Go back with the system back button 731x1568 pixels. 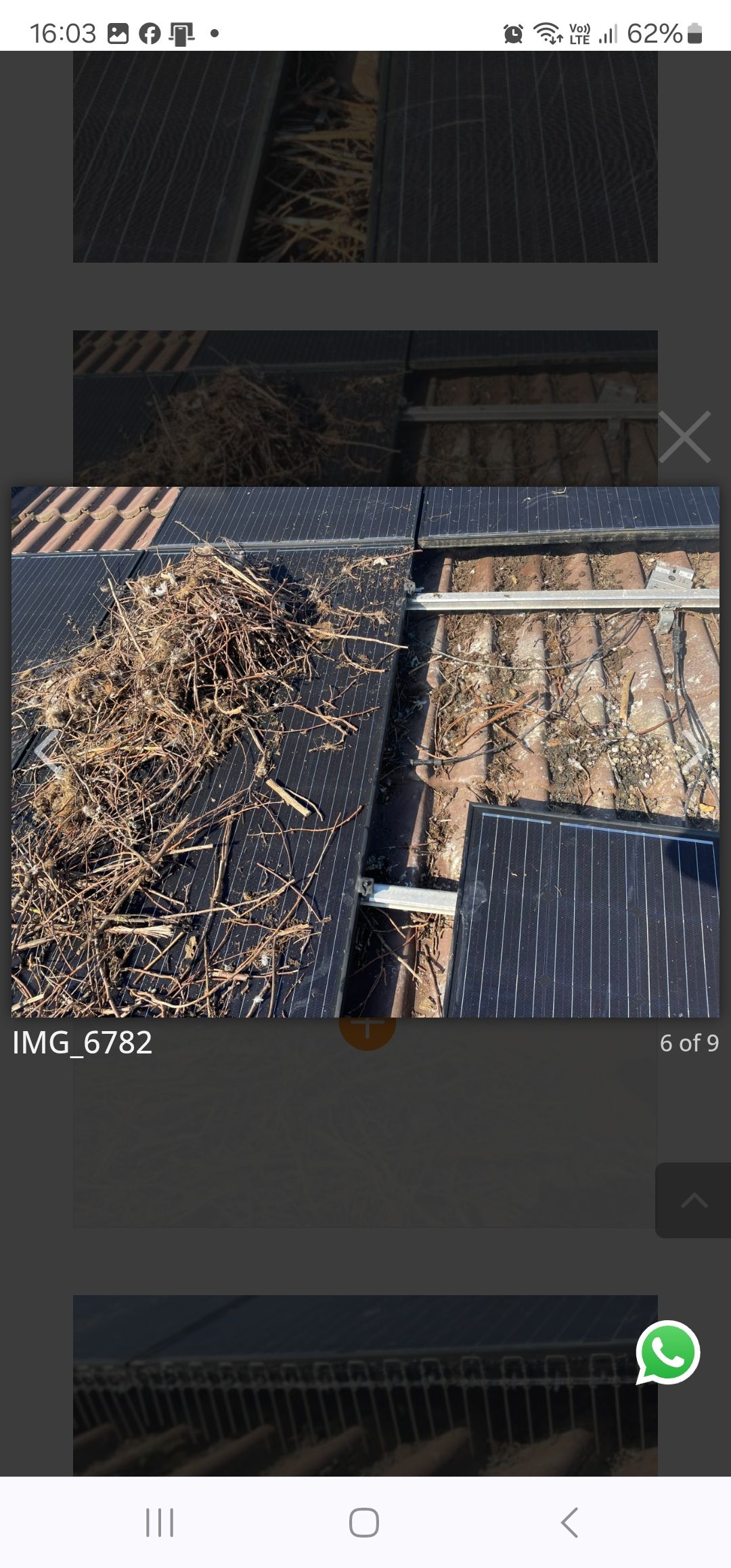coord(569,1523)
